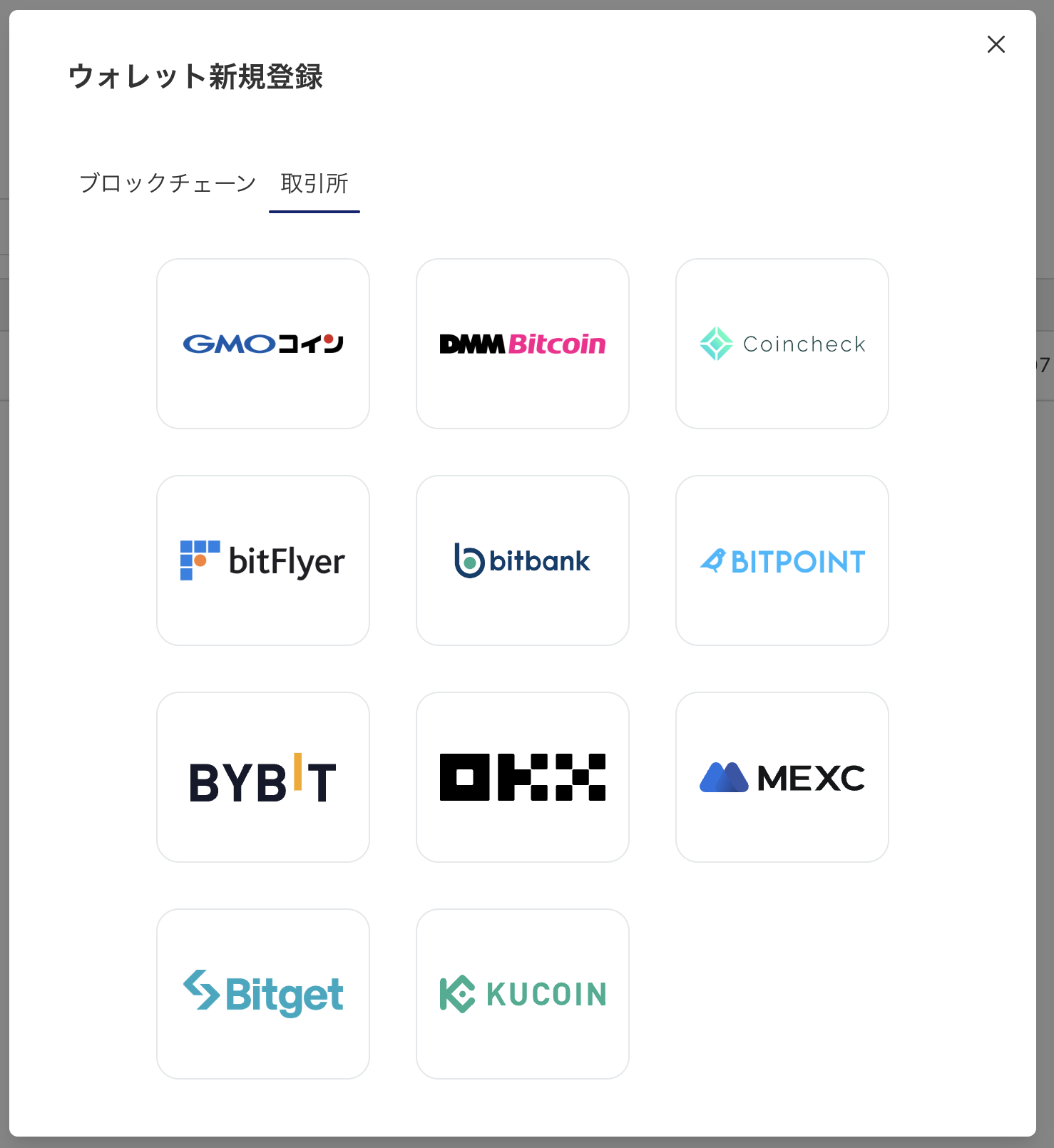The height and width of the screenshot is (1148, 1054).
Task: Choose Bitget as the exchange
Action: [x=263, y=994]
